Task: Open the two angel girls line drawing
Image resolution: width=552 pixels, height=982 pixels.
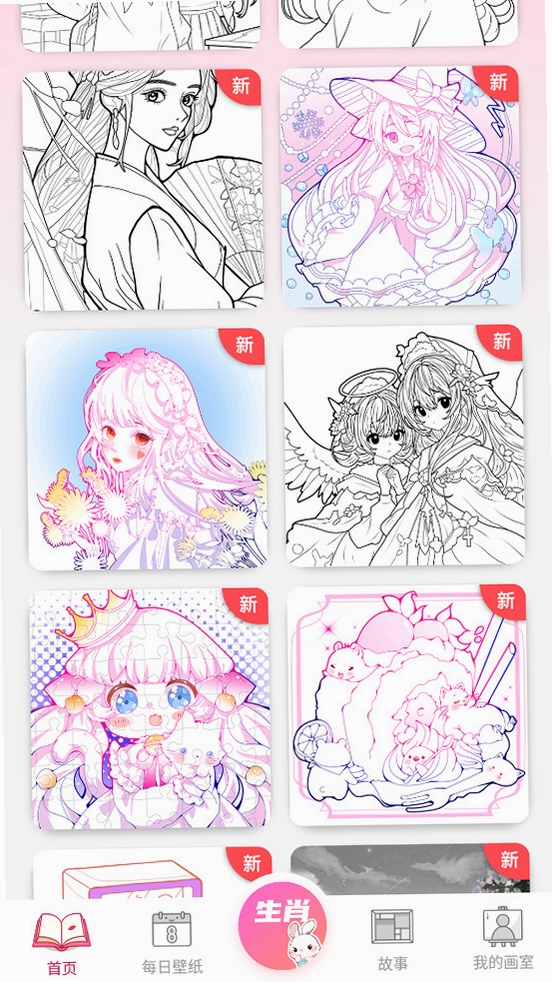Action: pyautogui.click(x=404, y=446)
